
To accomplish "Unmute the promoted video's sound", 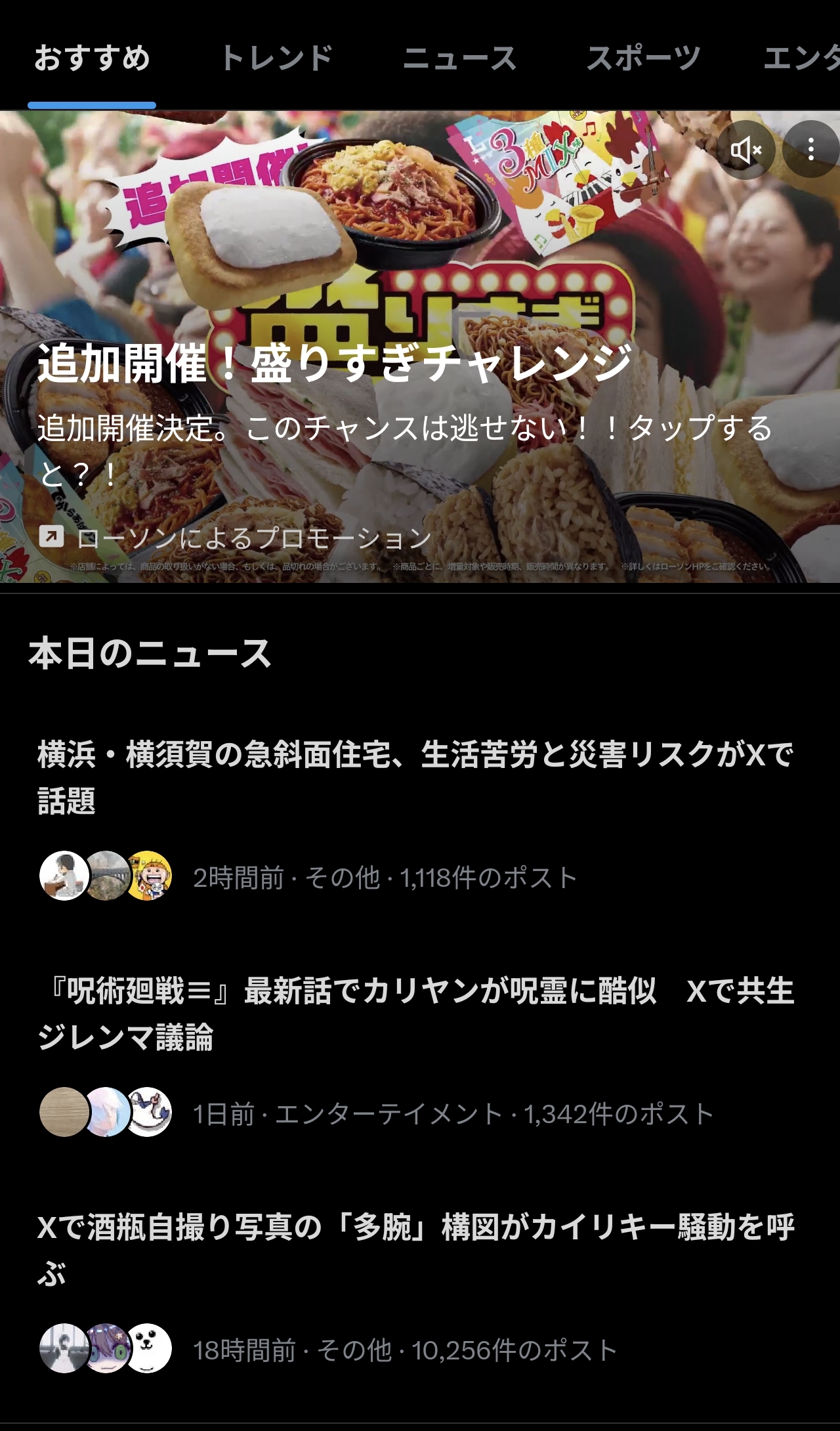I will point(746,150).
